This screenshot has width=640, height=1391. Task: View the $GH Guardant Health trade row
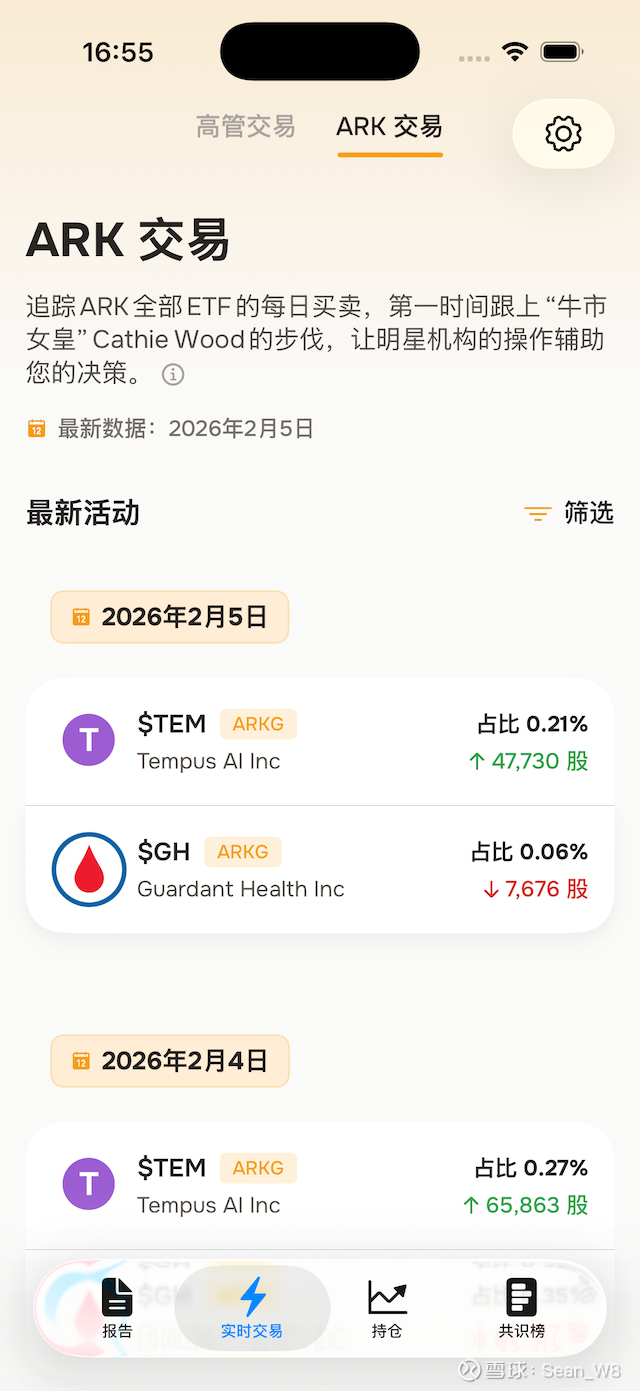[x=320, y=869]
